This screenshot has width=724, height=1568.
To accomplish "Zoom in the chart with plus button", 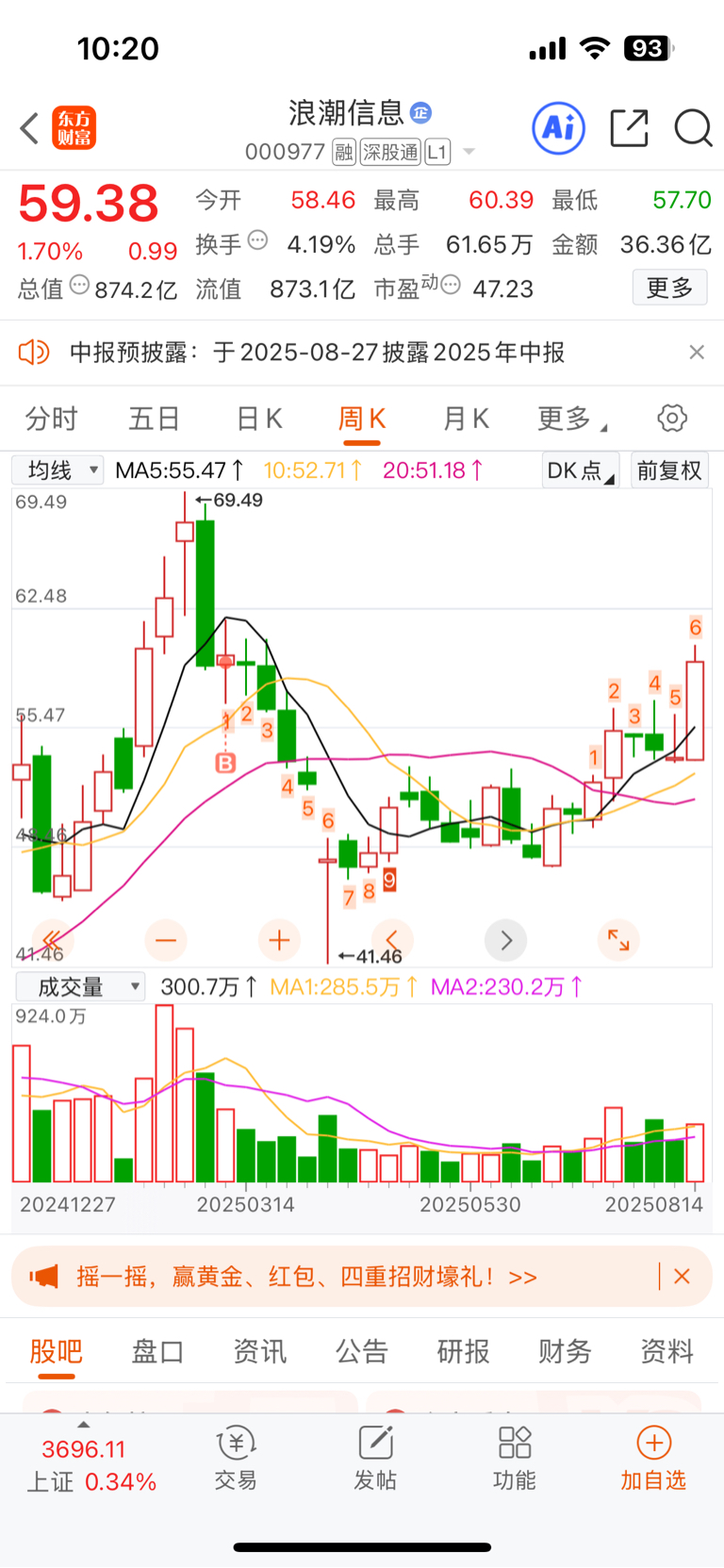I will pyautogui.click(x=279, y=940).
